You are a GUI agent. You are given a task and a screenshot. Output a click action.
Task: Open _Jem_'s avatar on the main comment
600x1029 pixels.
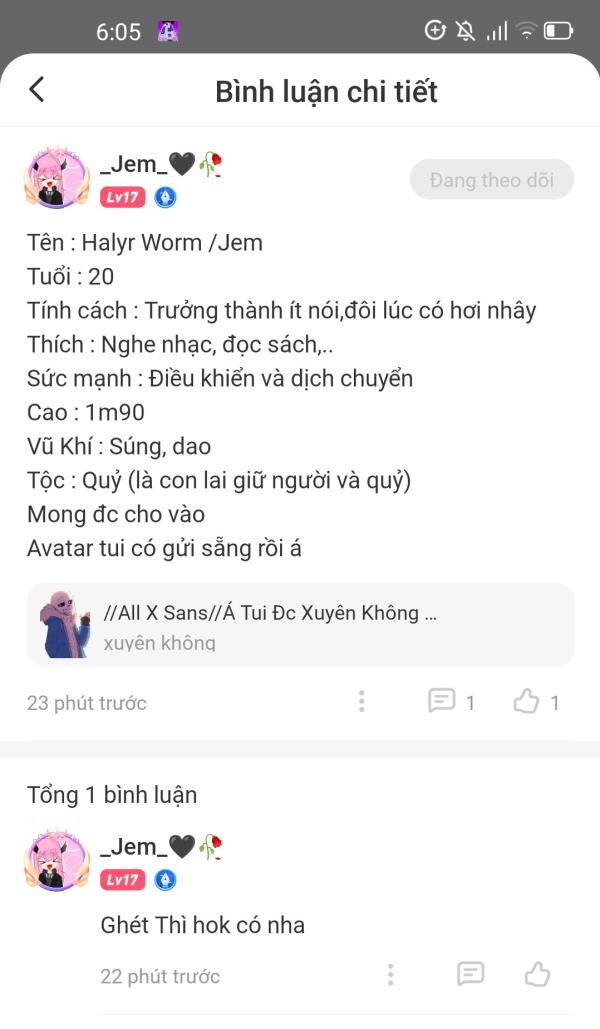tap(57, 178)
